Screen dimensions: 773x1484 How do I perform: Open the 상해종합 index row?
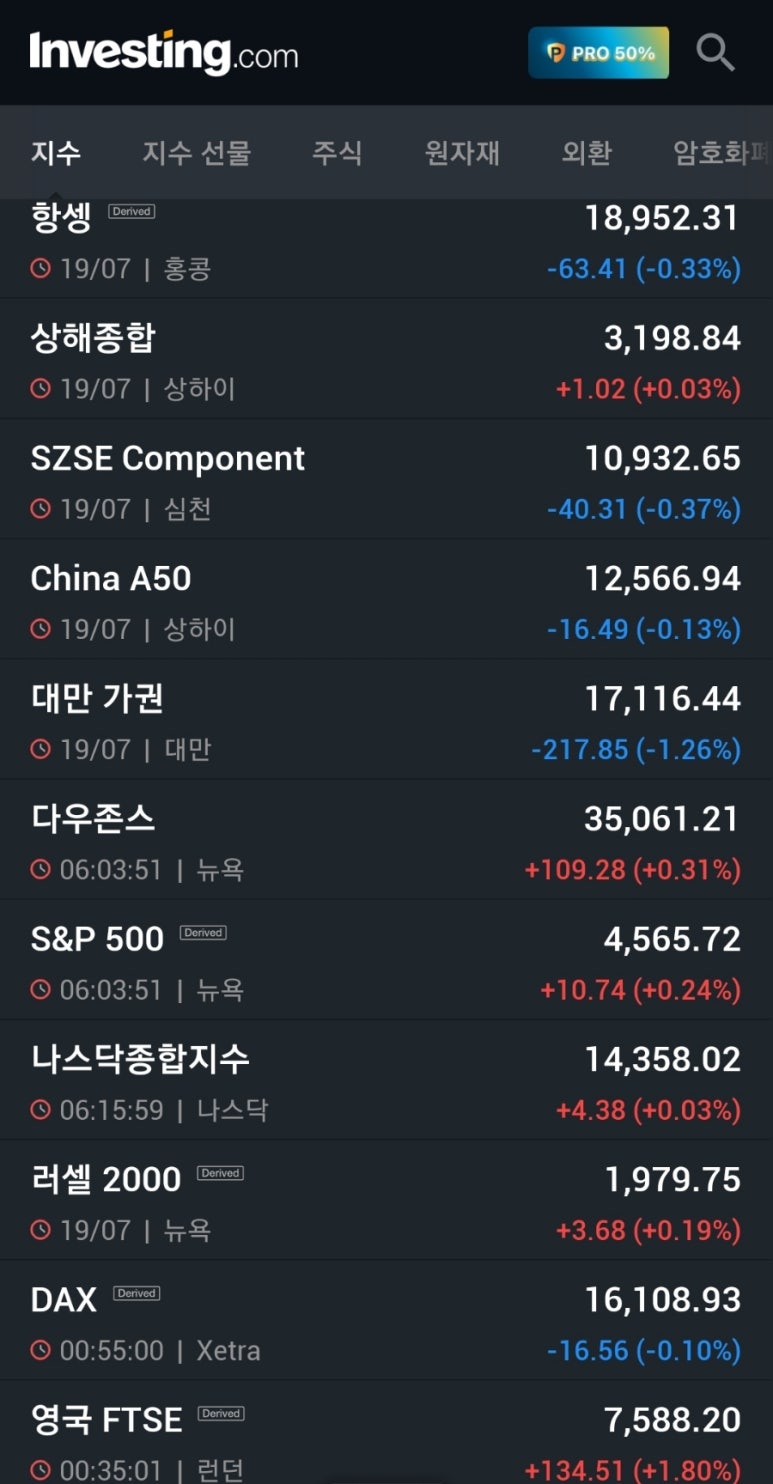[386, 359]
